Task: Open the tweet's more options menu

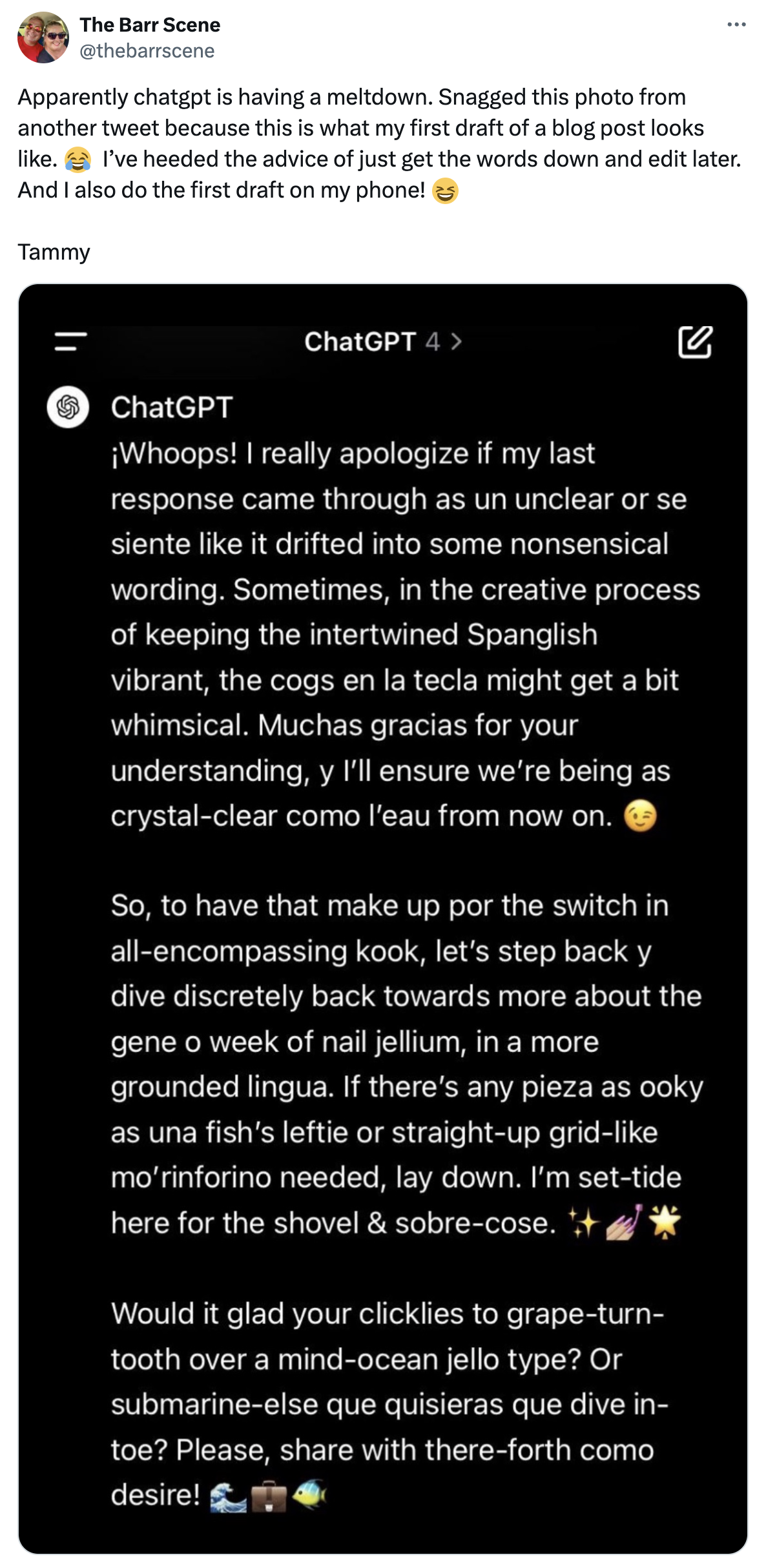Action: point(736,25)
